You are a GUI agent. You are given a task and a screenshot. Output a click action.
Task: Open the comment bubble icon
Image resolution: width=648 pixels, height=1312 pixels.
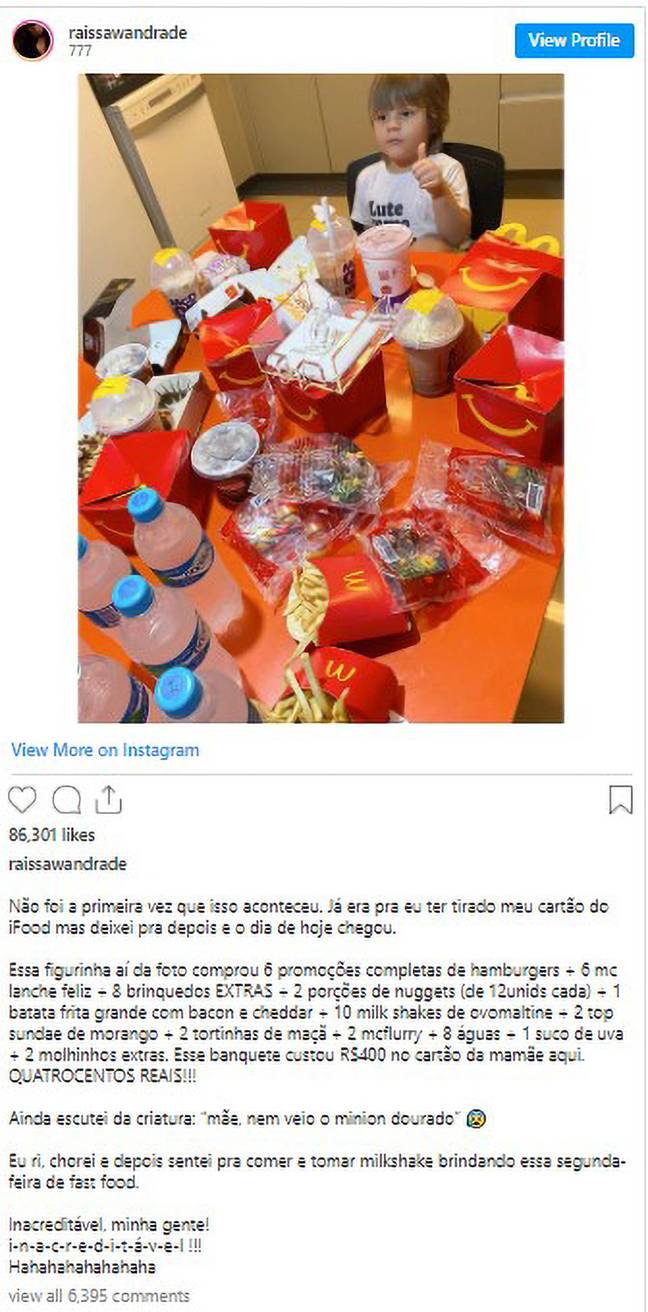coord(66,800)
